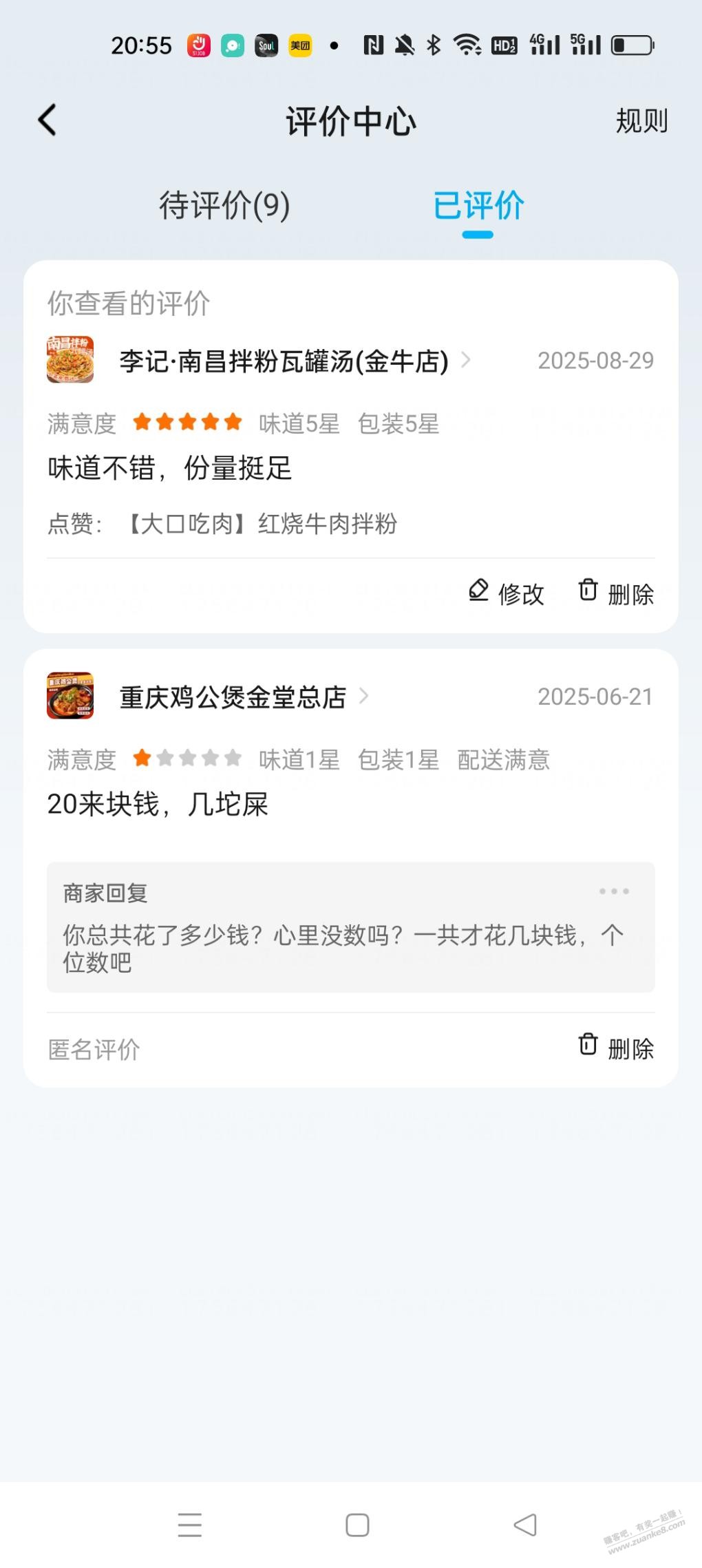
Task: Open merchant reply three-dot menu
Action: 613,891
